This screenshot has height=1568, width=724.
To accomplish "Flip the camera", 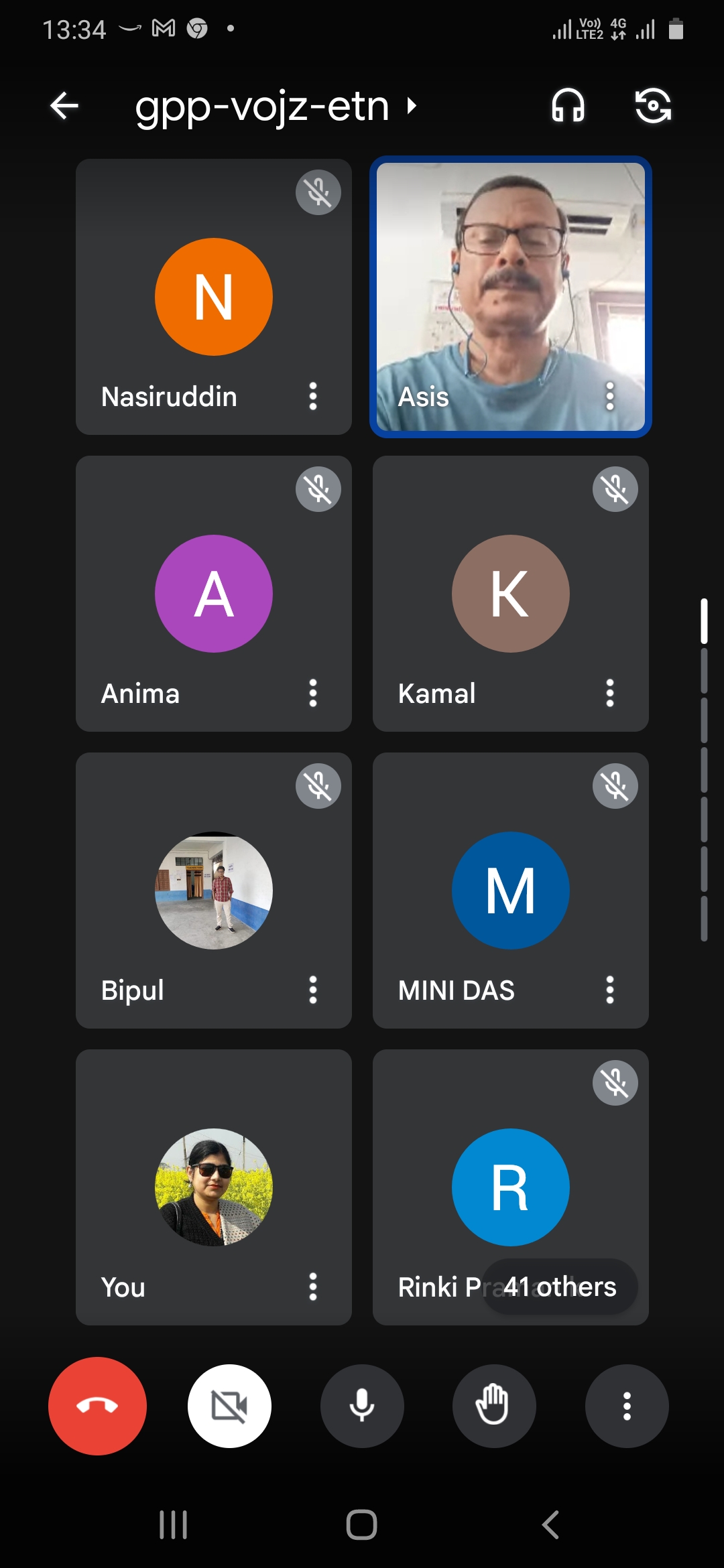I will pos(653,106).
